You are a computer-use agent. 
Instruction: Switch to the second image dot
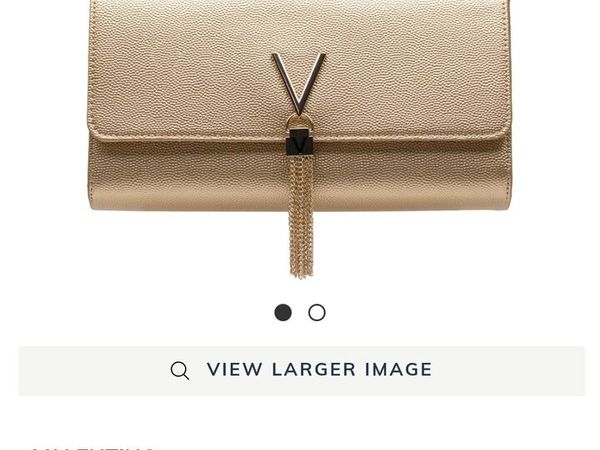point(317,313)
